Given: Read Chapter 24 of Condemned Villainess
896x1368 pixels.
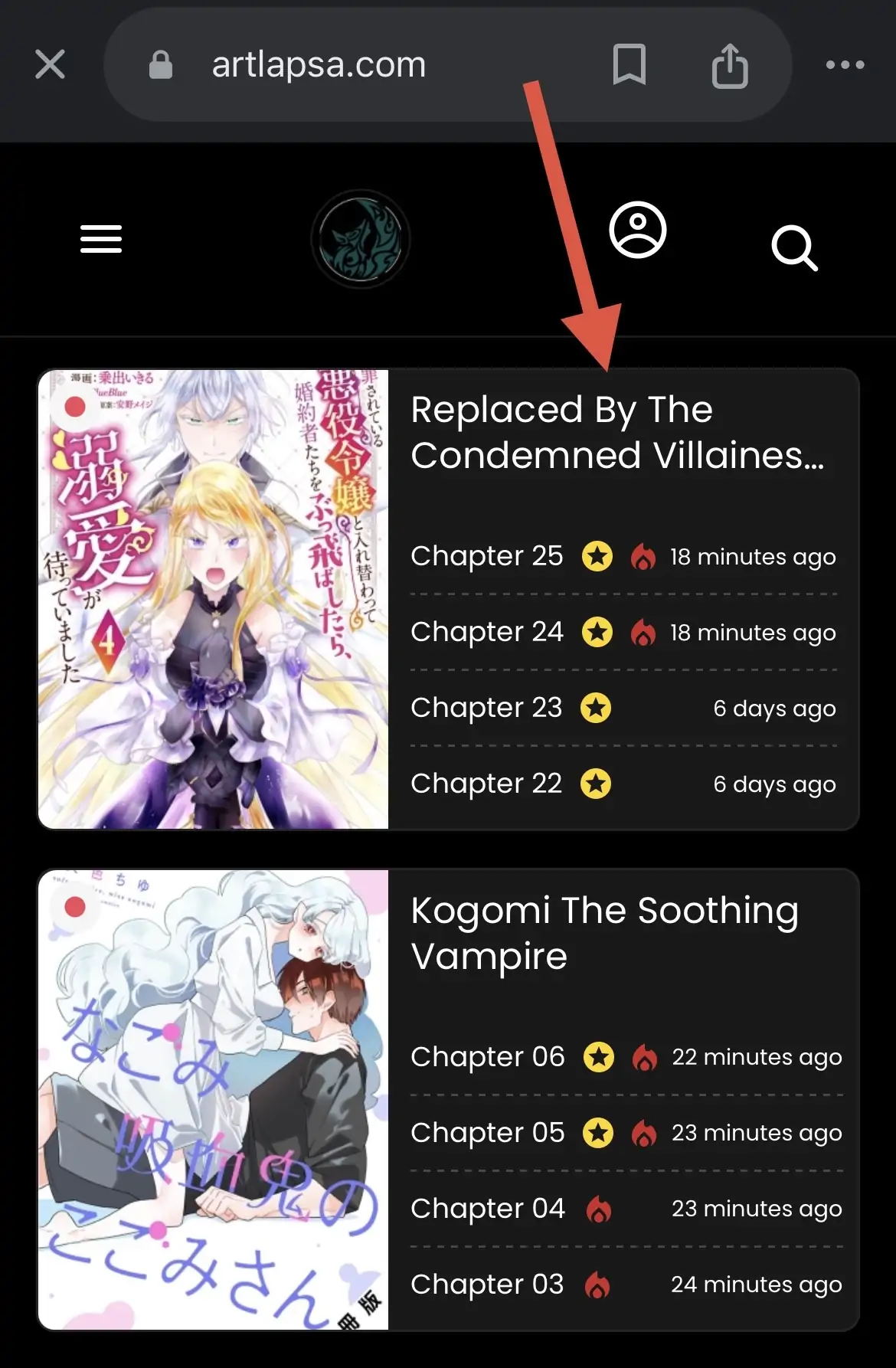Looking at the screenshot, I should [x=486, y=632].
